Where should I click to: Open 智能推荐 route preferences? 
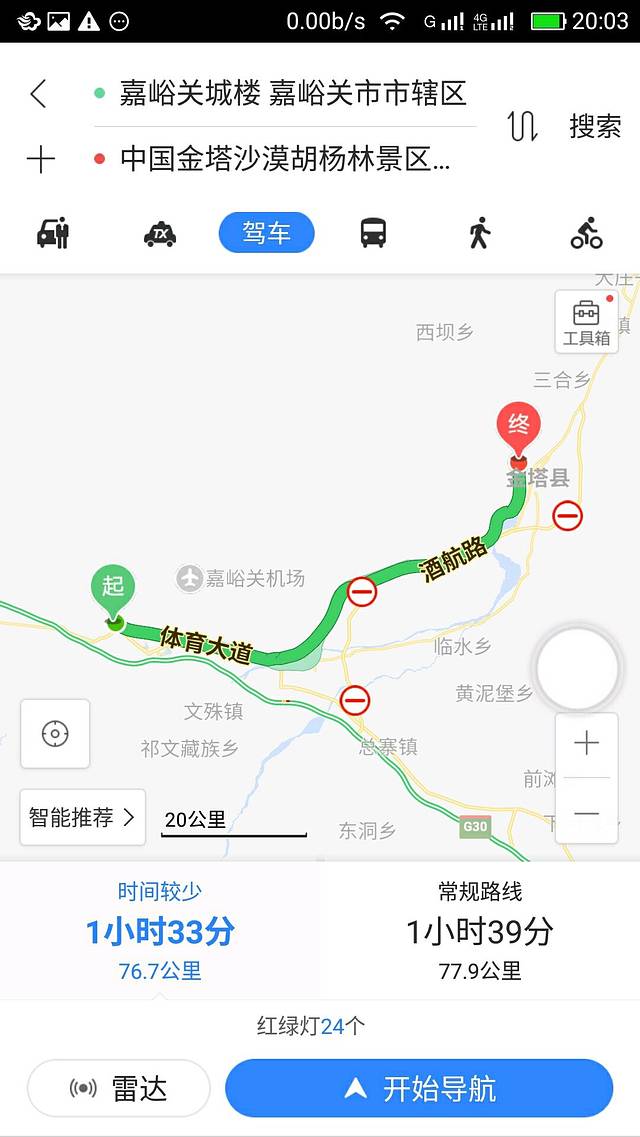click(82, 817)
